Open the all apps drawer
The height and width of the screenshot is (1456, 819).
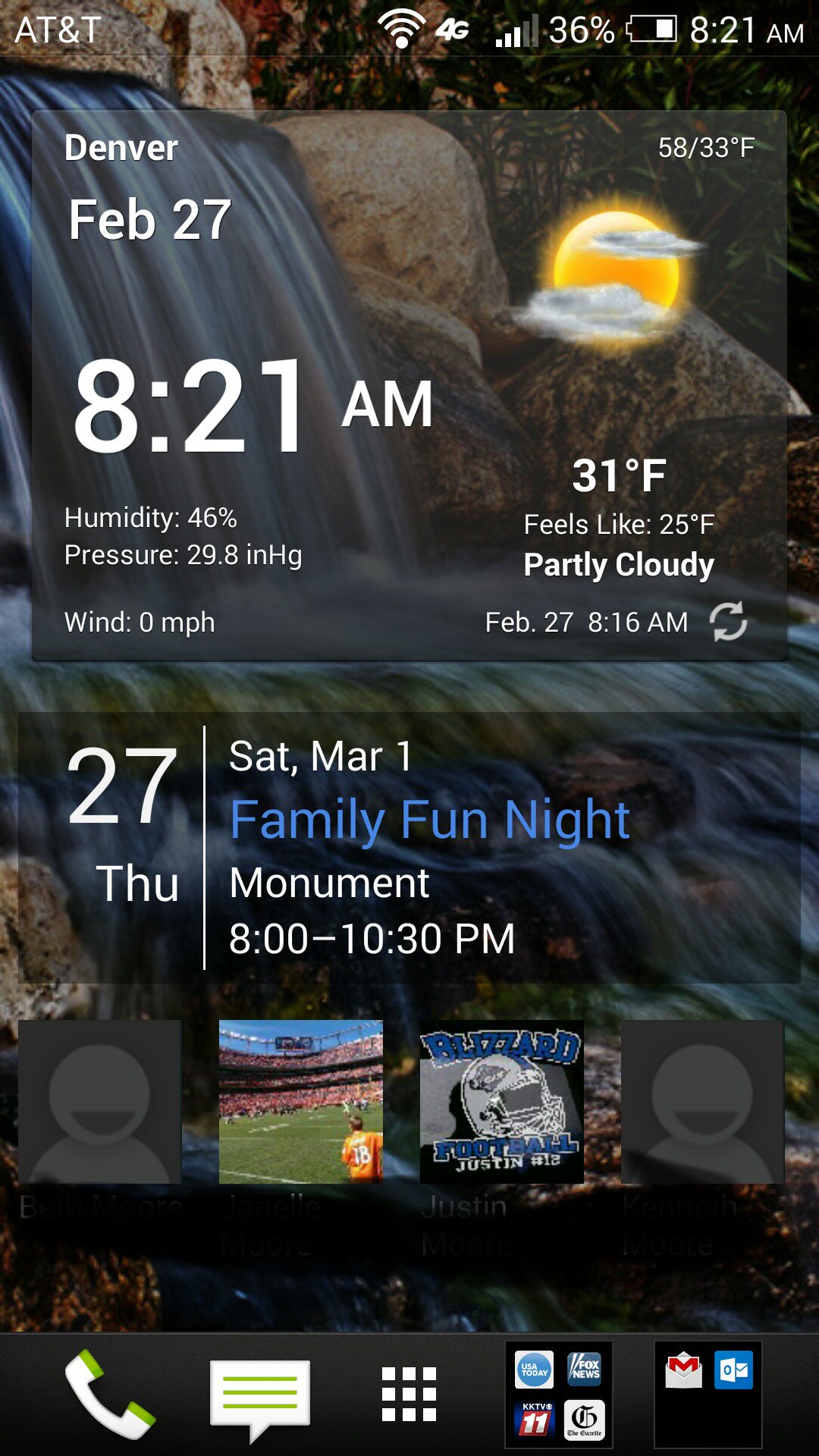[409, 1394]
